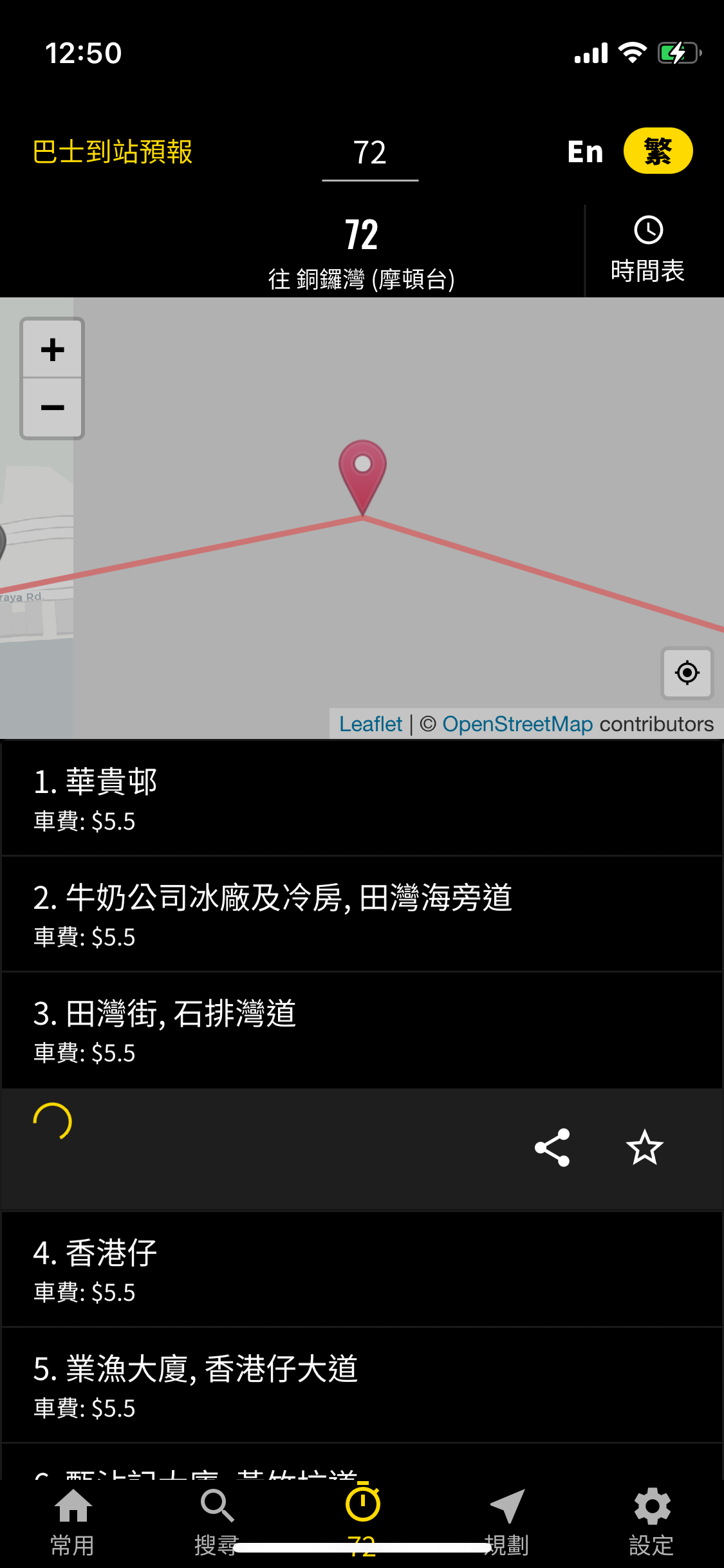Edit the route number field showing 72
This screenshot has width=724, height=1568.
(x=370, y=154)
